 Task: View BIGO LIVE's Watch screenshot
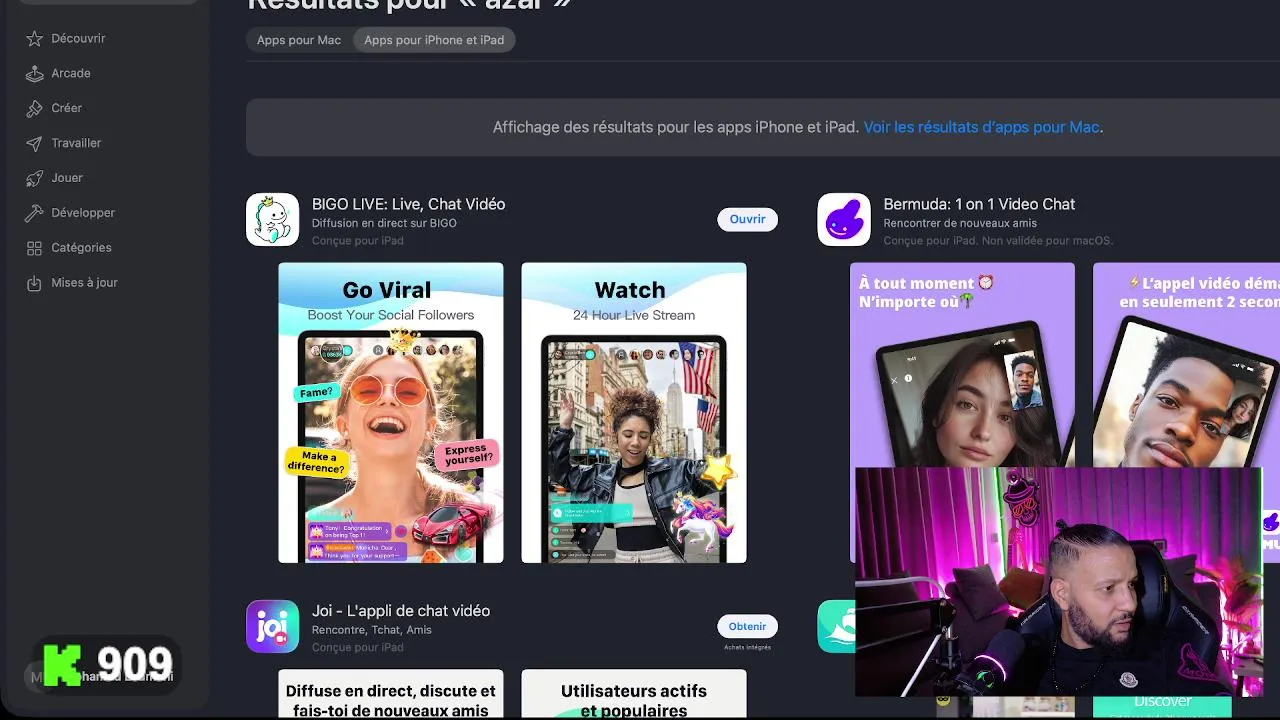634,412
